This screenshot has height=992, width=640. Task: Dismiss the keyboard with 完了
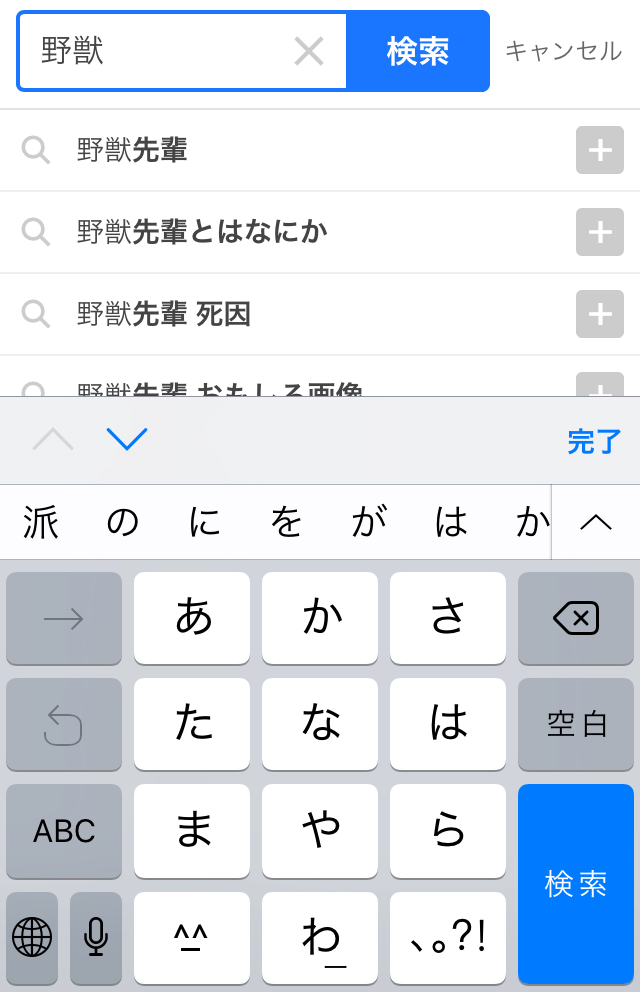tap(594, 441)
